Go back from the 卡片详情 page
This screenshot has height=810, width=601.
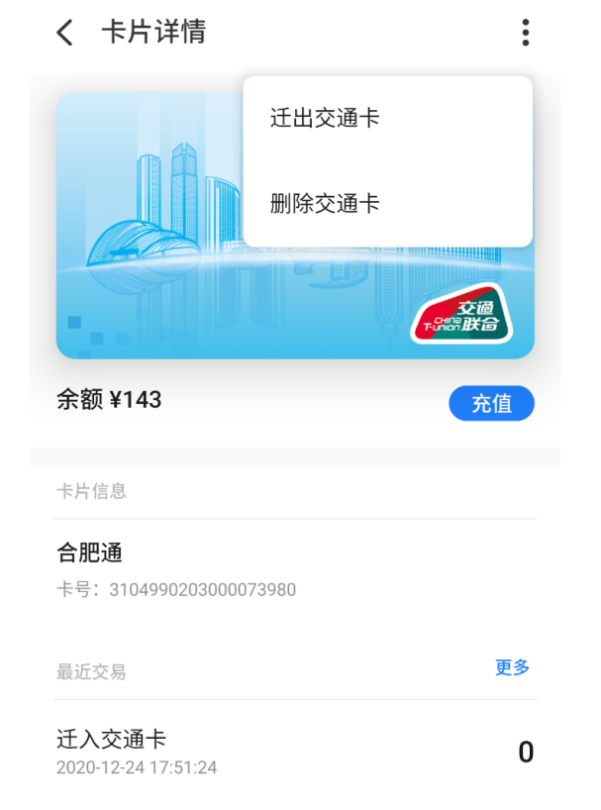coord(65,33)
